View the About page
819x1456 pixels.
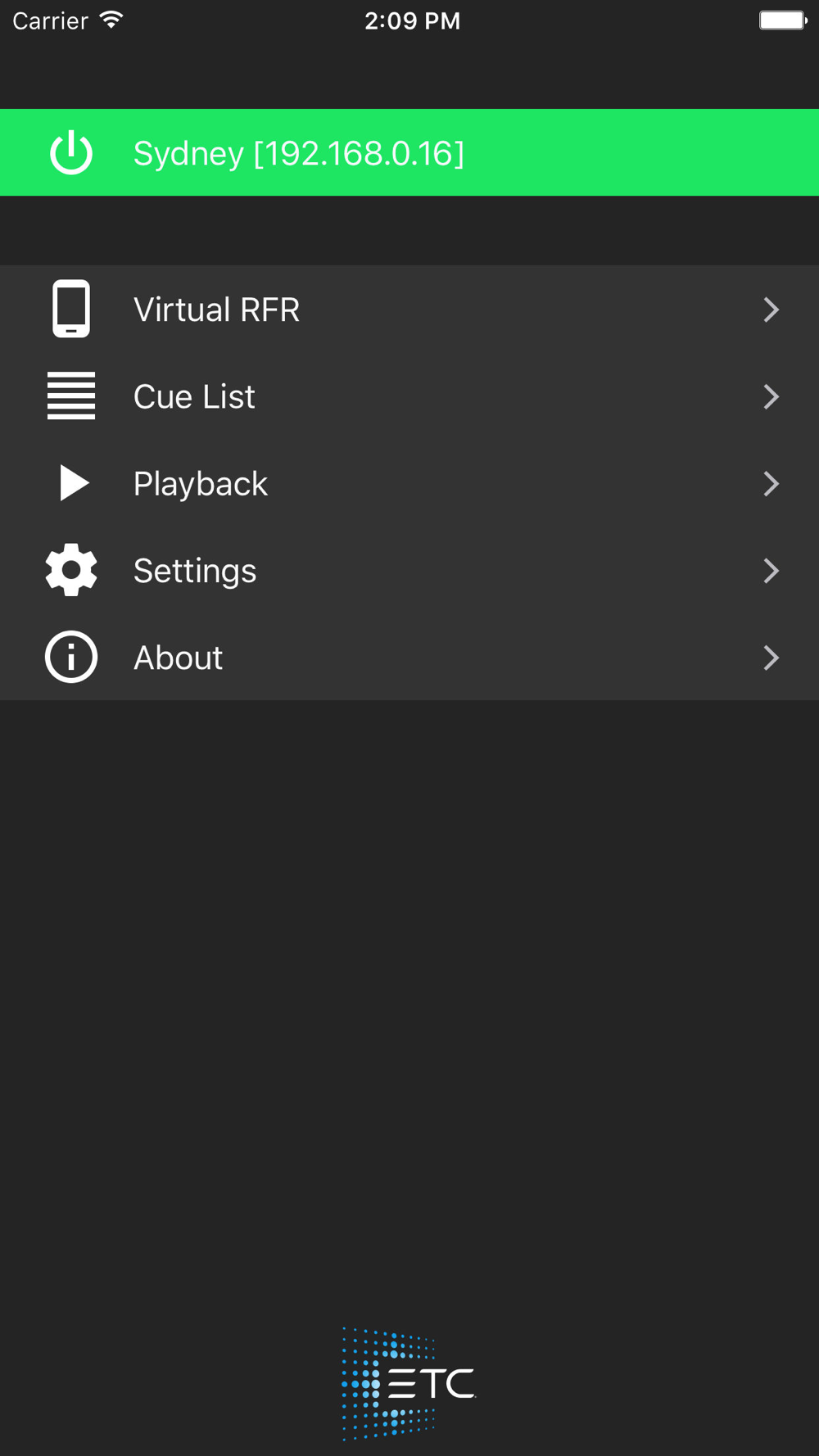point(409,657)
